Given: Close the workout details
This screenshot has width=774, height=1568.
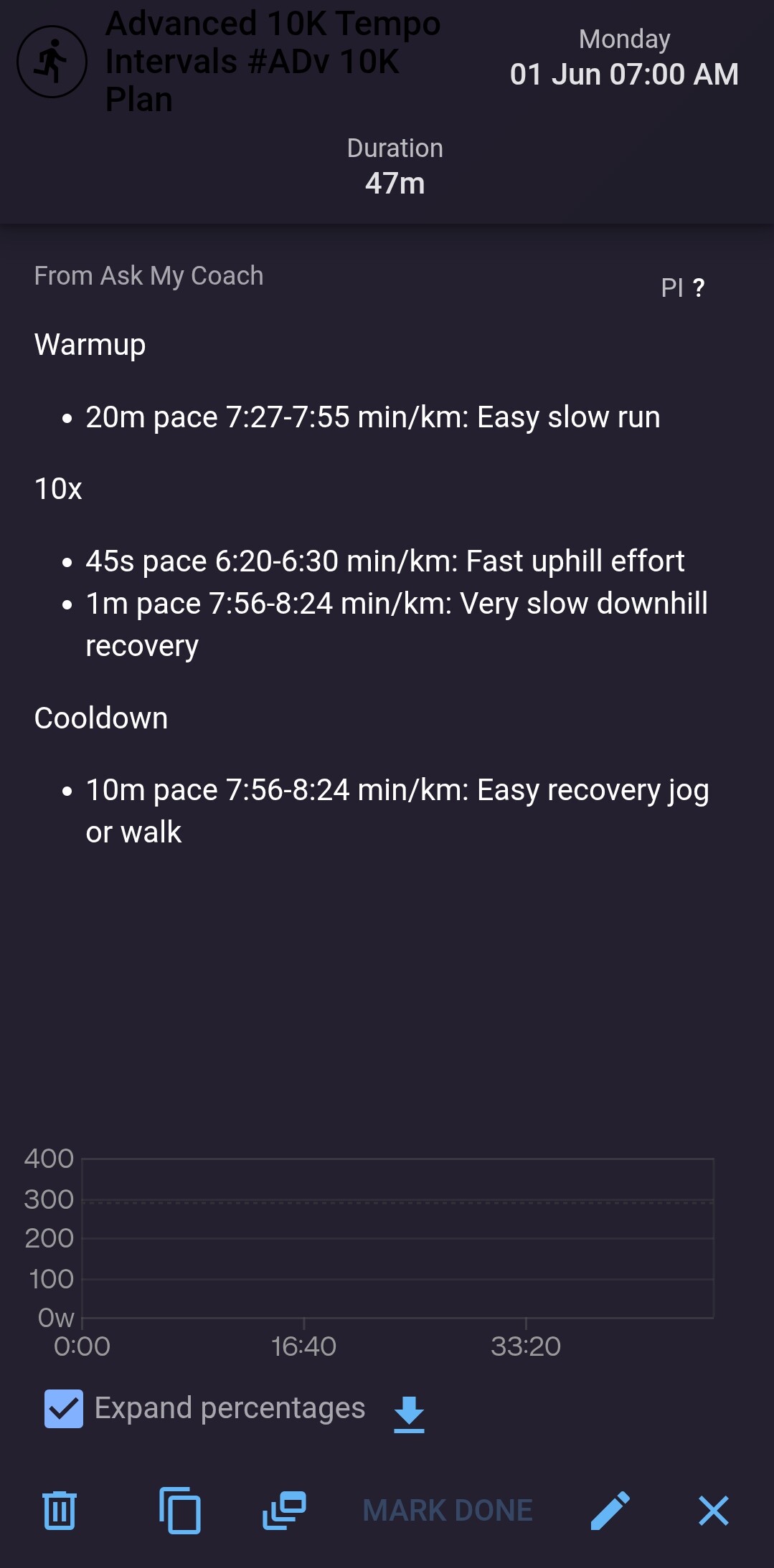Looking at the screenshot, I should point(714,1510).
